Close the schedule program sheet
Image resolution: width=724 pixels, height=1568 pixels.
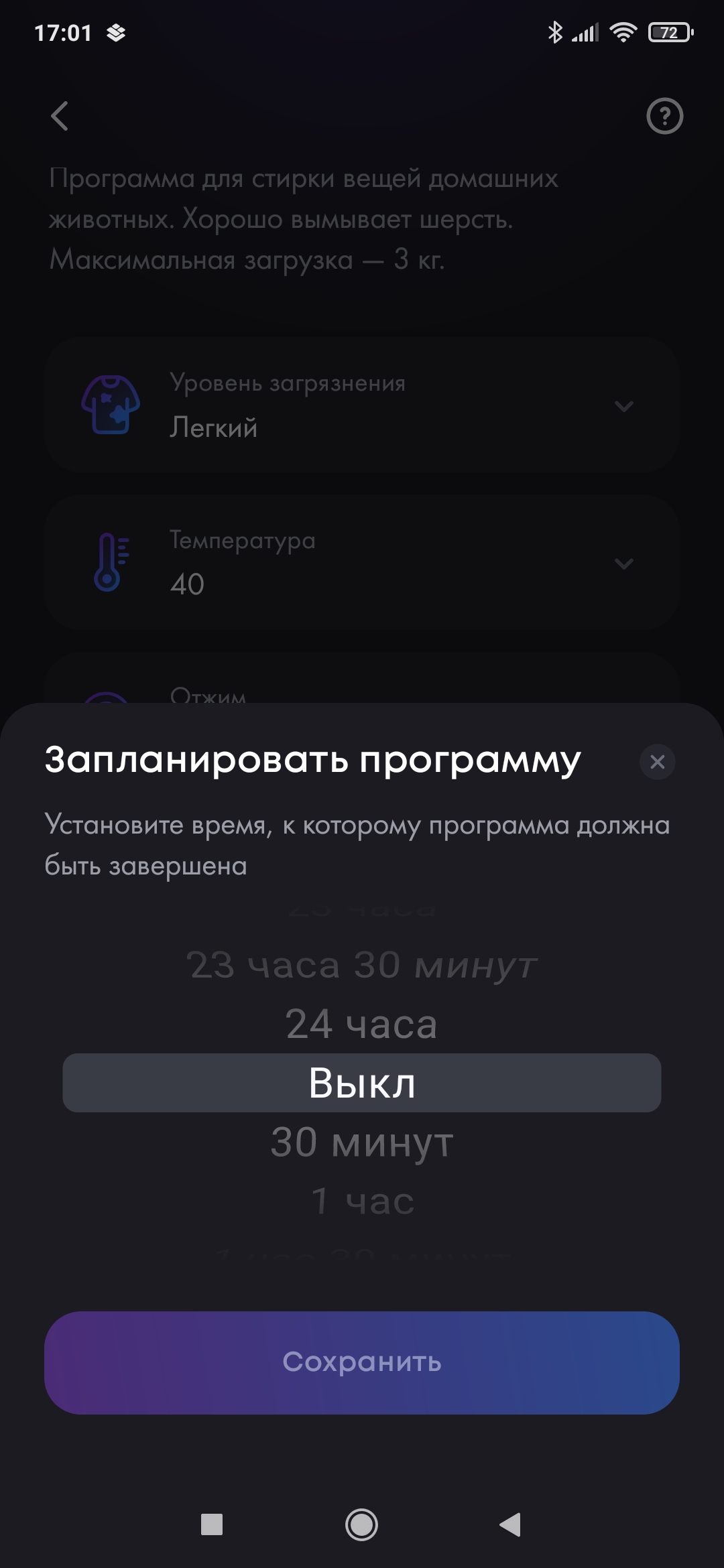[657, 762]
